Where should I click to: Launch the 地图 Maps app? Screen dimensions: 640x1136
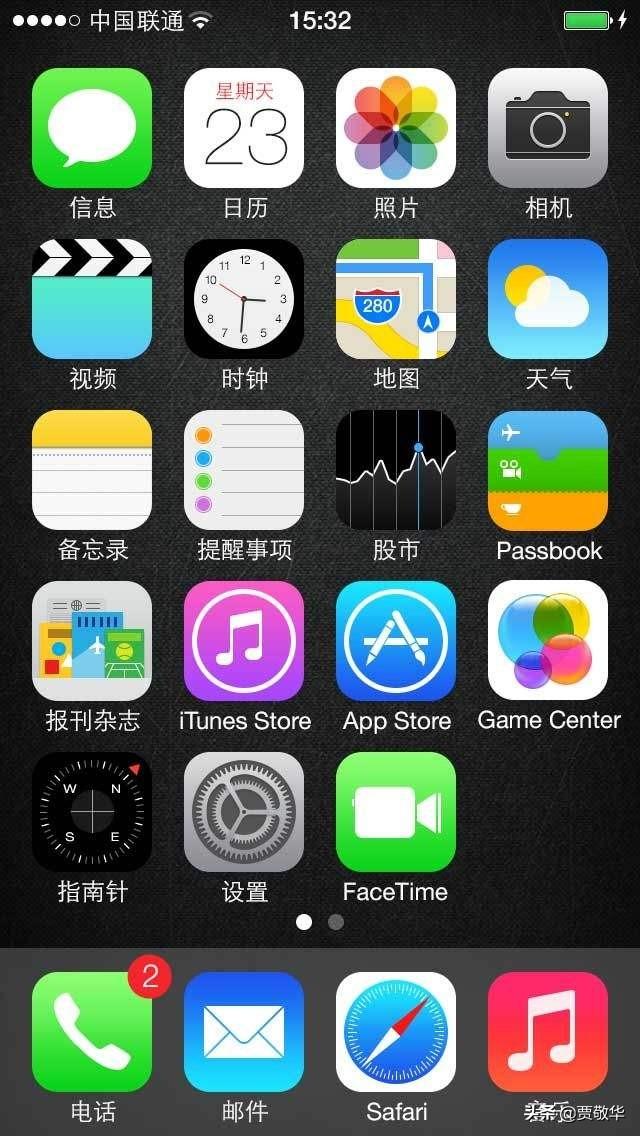click(396, 299)
